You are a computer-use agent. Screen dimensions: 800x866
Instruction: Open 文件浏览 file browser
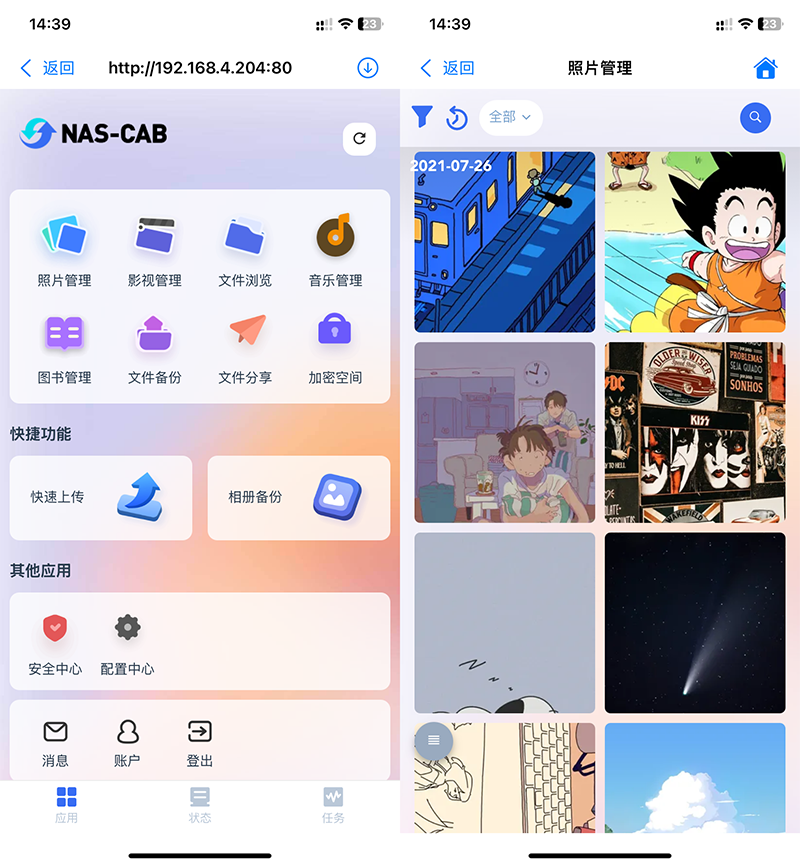click(245, 249)
